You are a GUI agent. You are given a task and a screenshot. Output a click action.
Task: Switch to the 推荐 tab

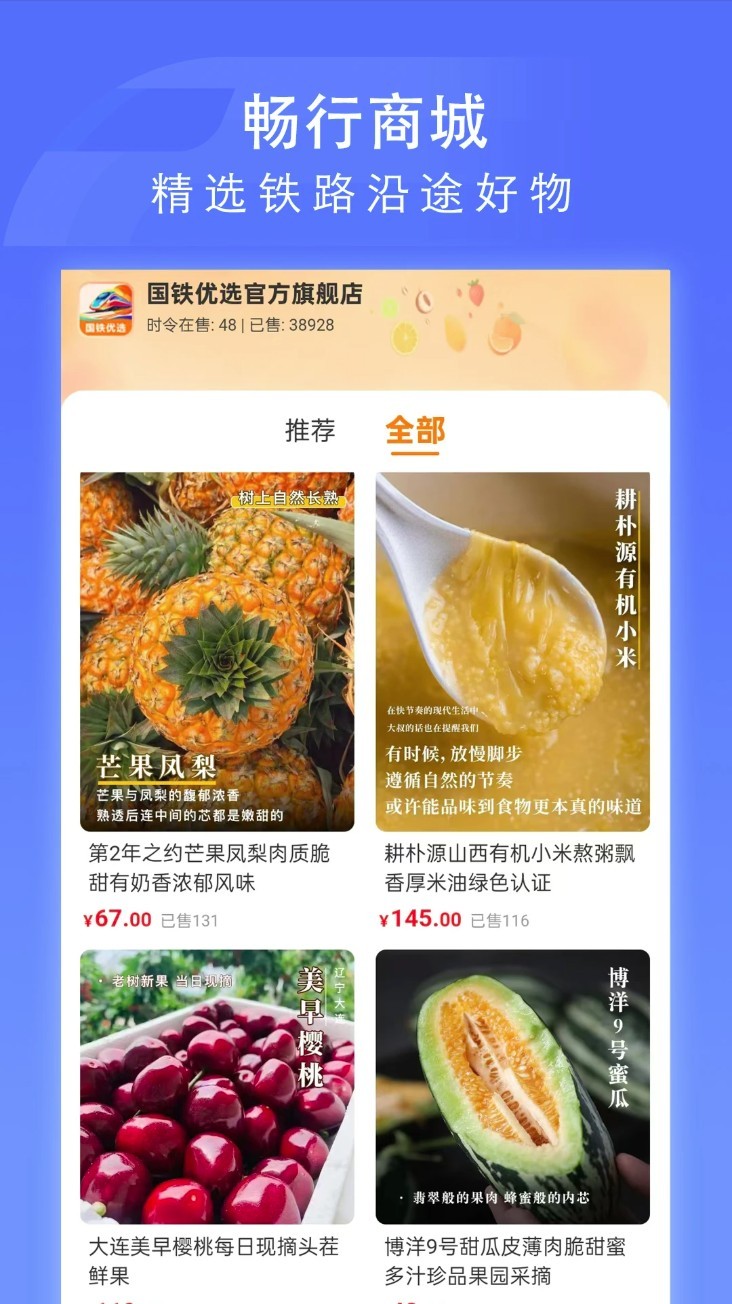coord(311,432)
